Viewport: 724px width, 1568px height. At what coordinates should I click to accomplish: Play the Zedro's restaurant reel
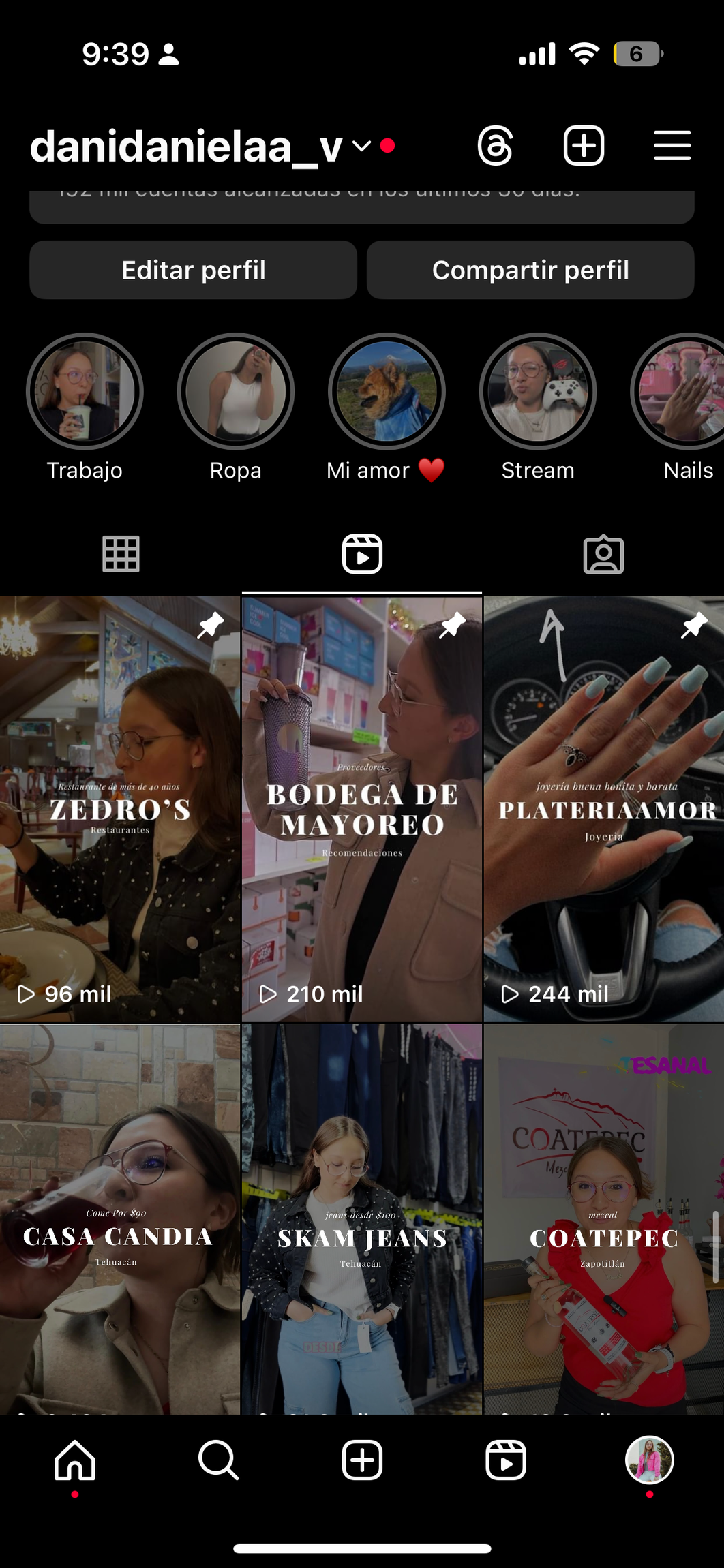pos(120,809)
